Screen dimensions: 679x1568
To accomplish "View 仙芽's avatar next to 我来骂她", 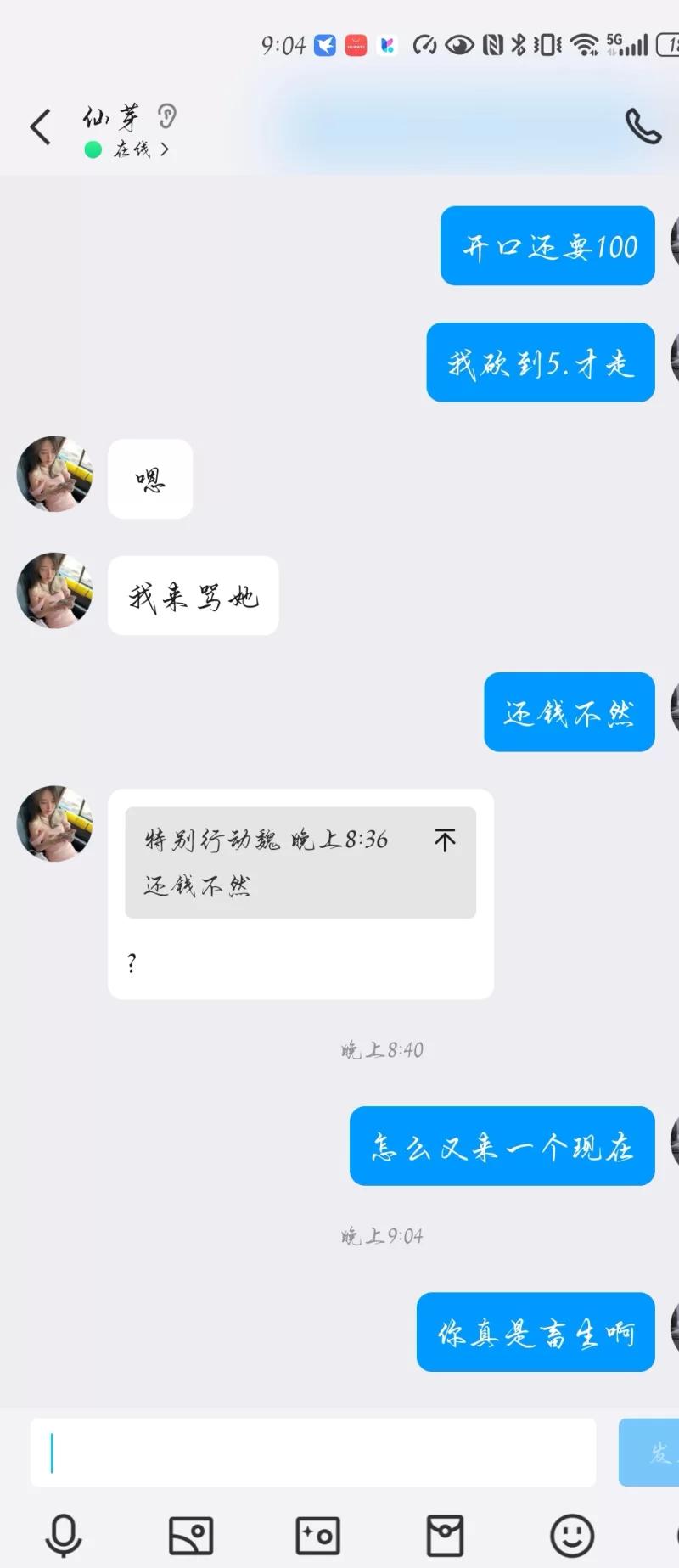I will [x=55, y=591].
